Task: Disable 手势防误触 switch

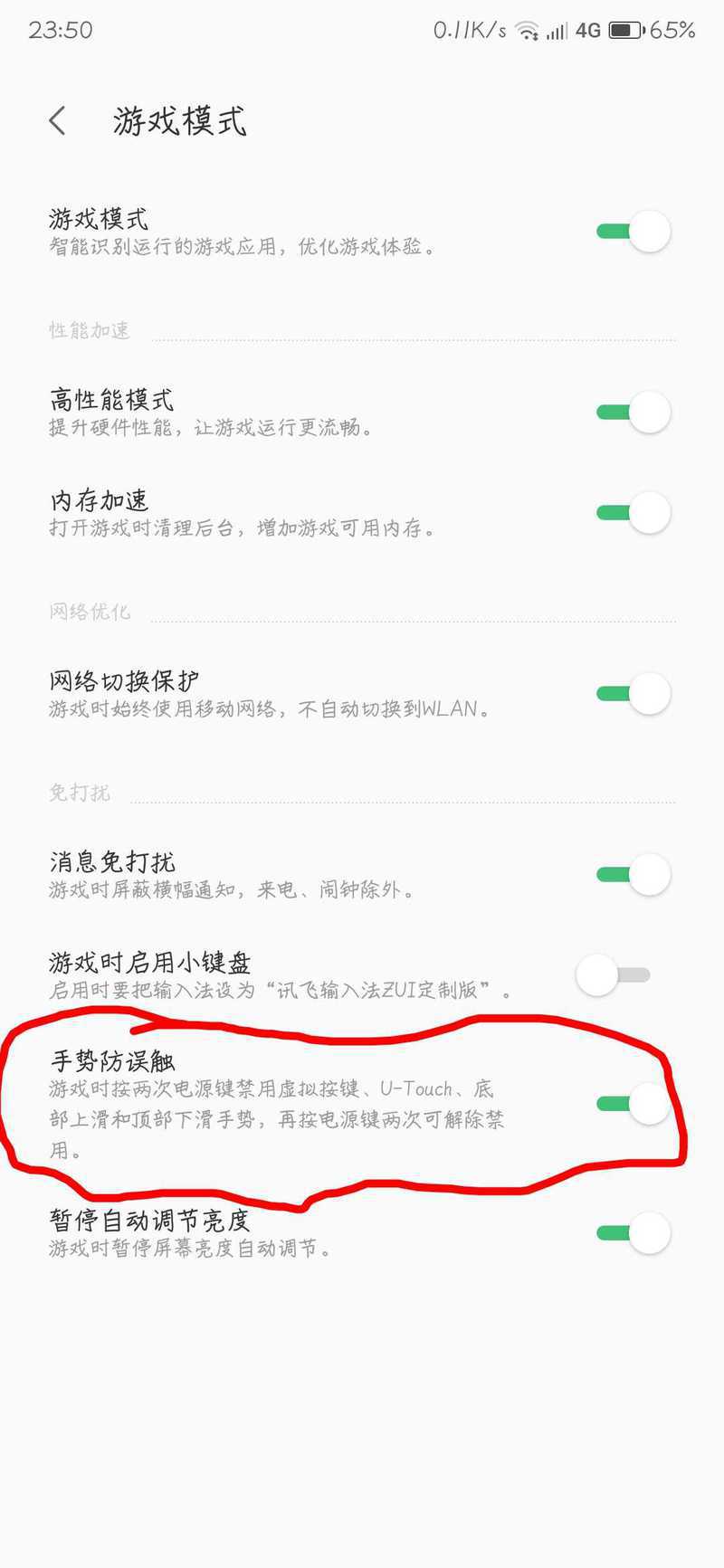Action: coord(633,1103)
